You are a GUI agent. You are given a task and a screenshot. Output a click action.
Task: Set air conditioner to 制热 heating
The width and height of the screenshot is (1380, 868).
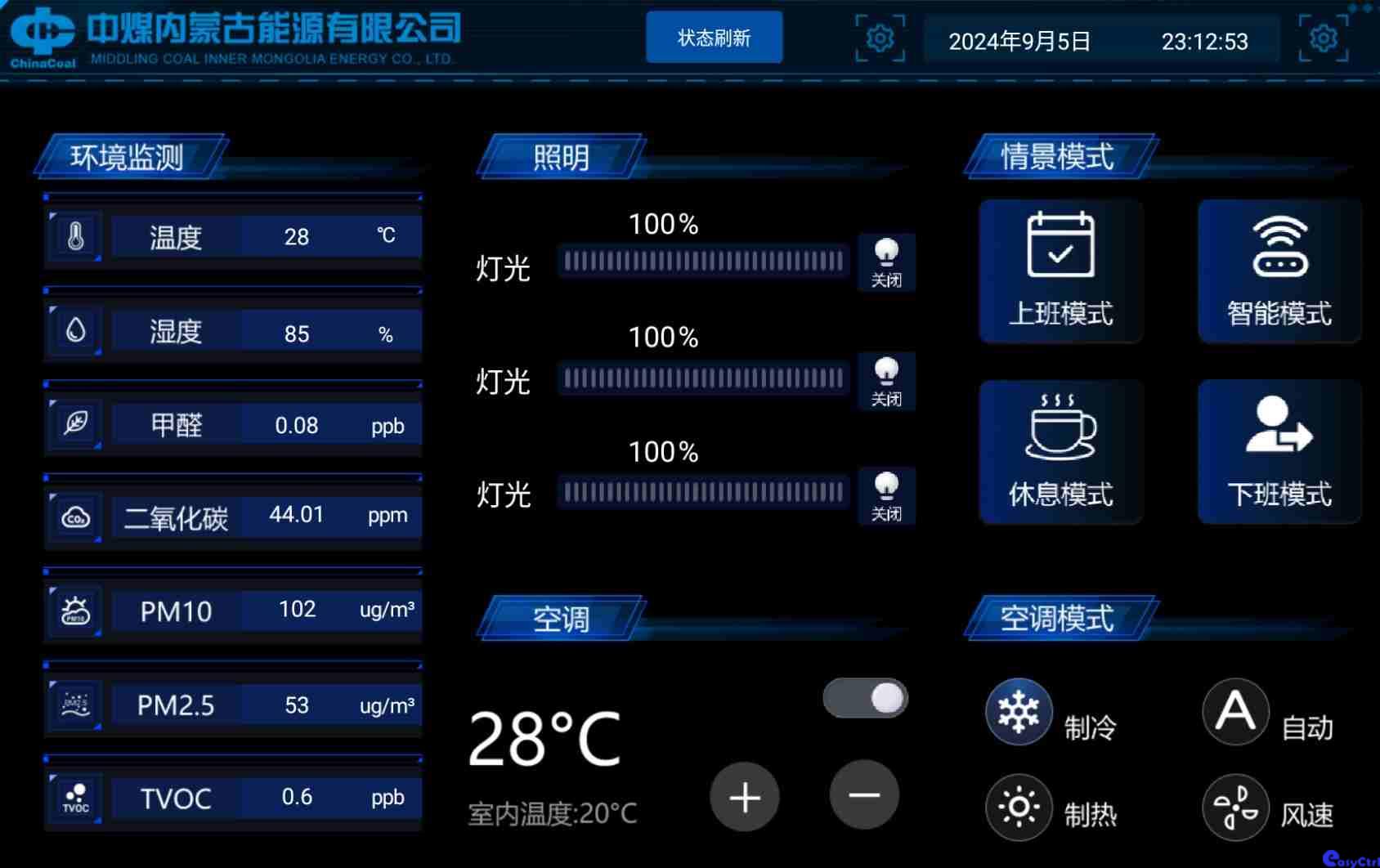(x=1019, y=808)
